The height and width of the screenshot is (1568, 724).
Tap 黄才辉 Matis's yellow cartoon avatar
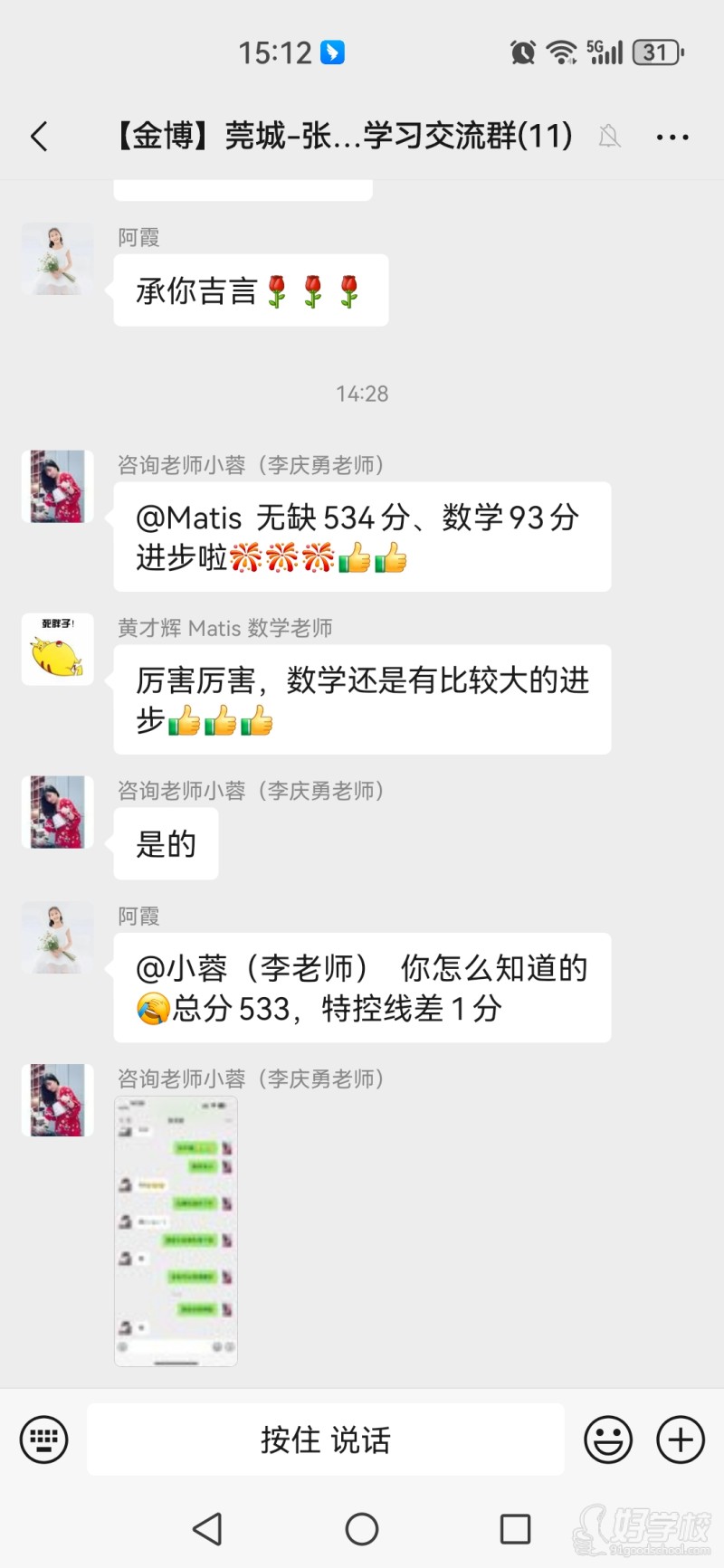[x=57, y=649]
